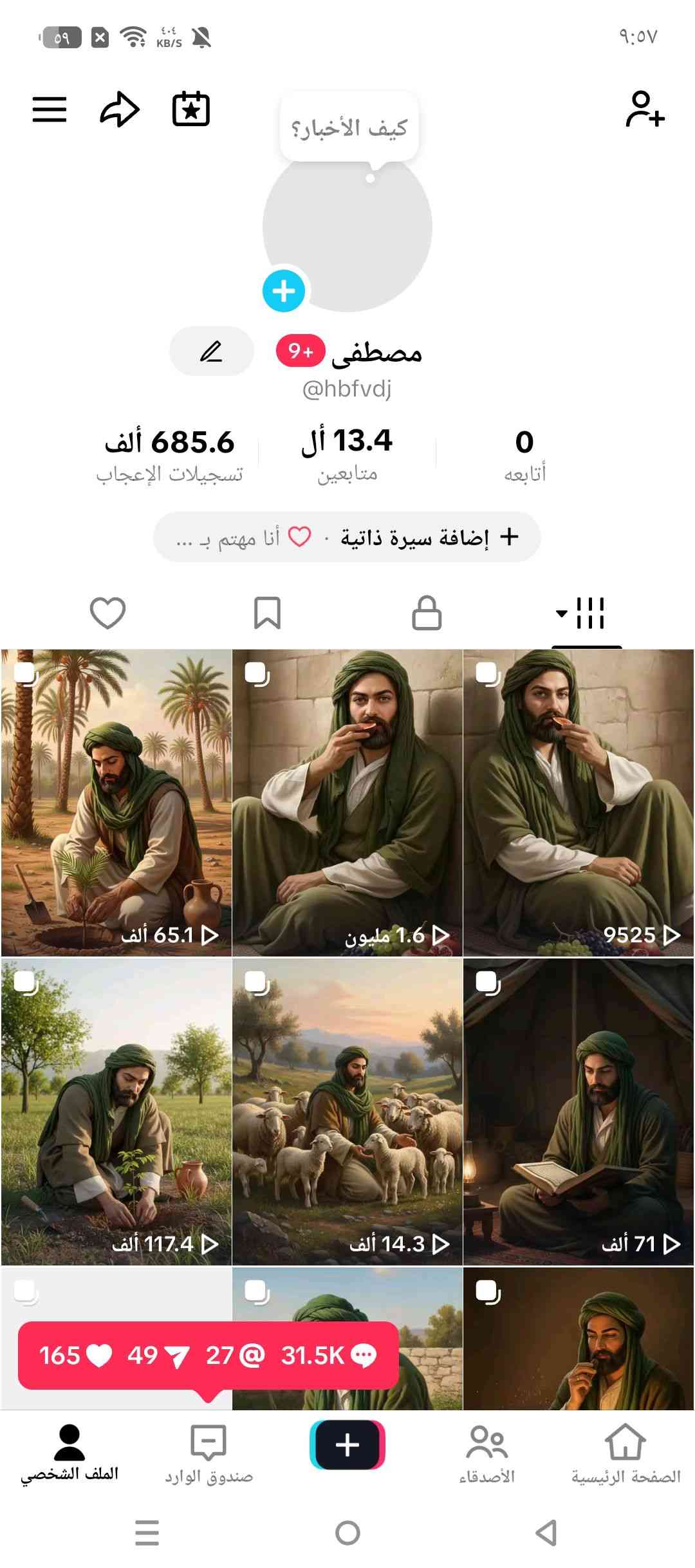Edit the profile with the pencil button

(211, 351)
